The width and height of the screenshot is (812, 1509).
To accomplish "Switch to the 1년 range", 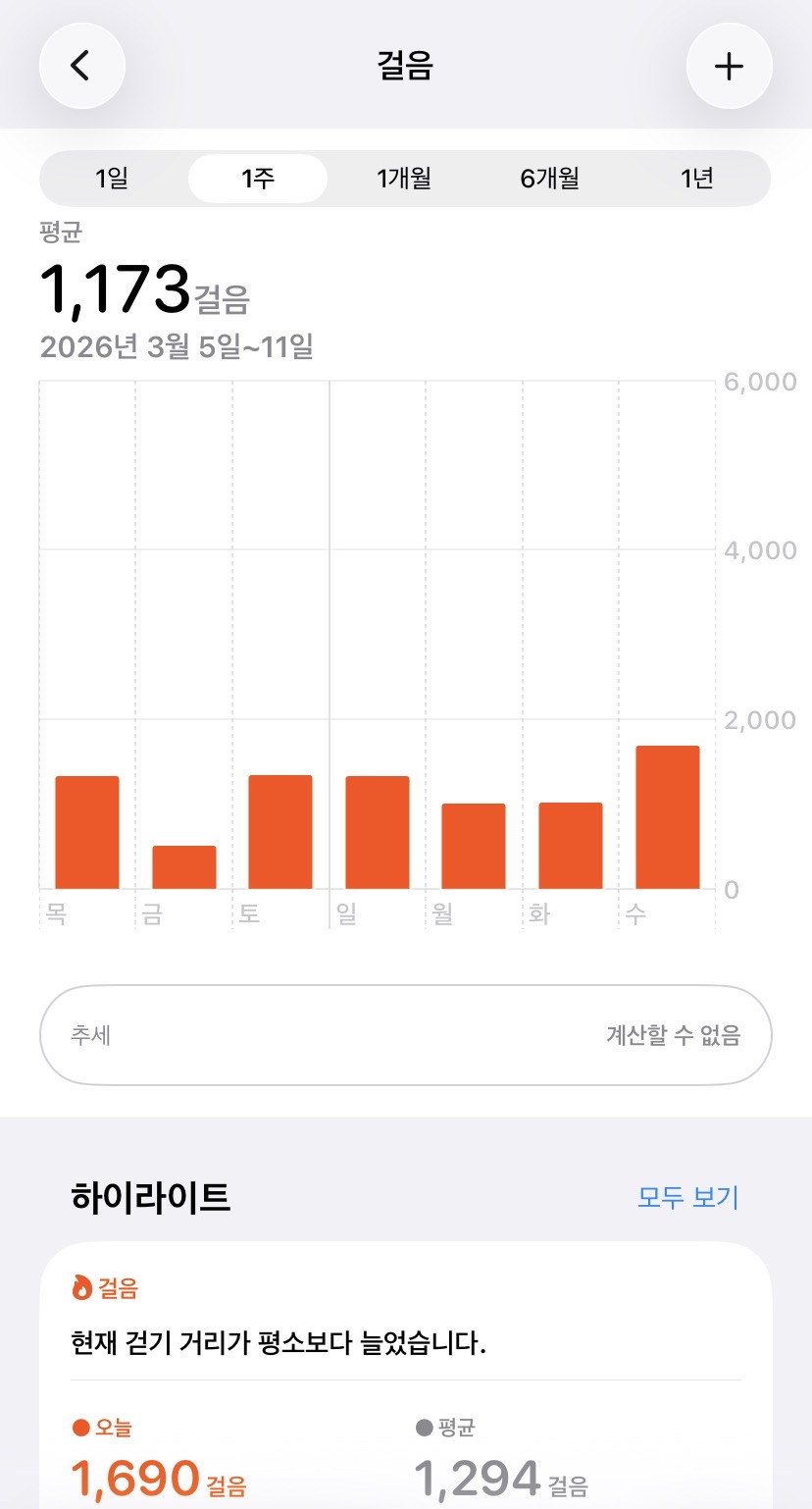I will [697, 179].
